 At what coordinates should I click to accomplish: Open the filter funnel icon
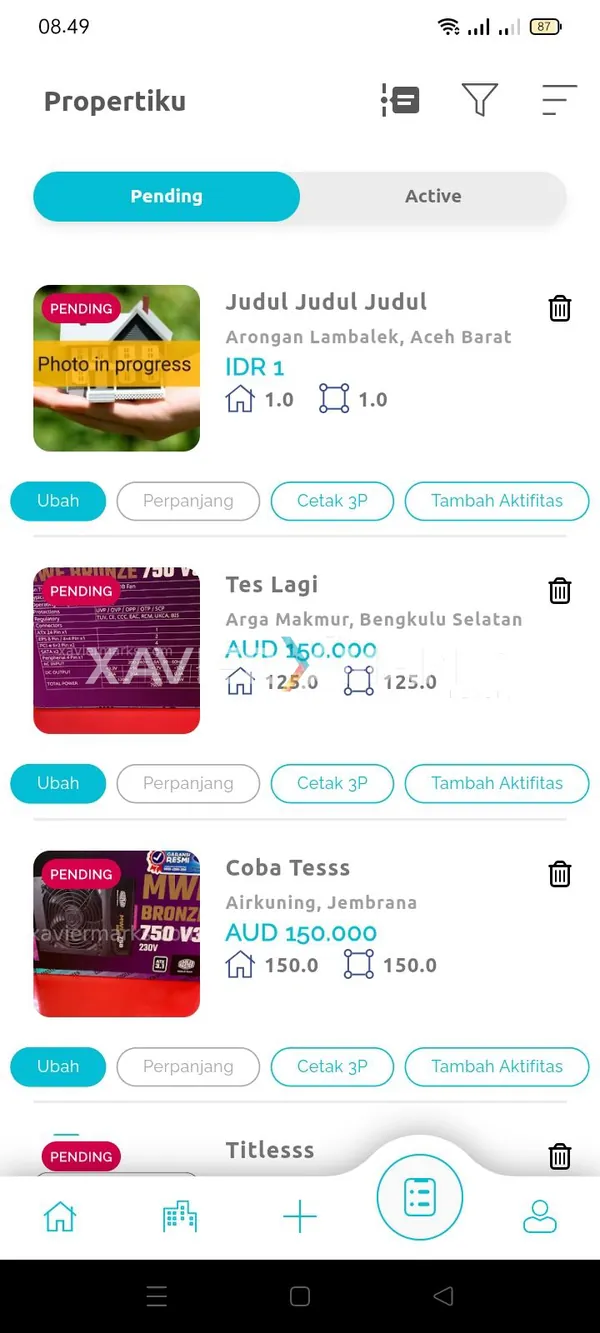pos(480,100)
